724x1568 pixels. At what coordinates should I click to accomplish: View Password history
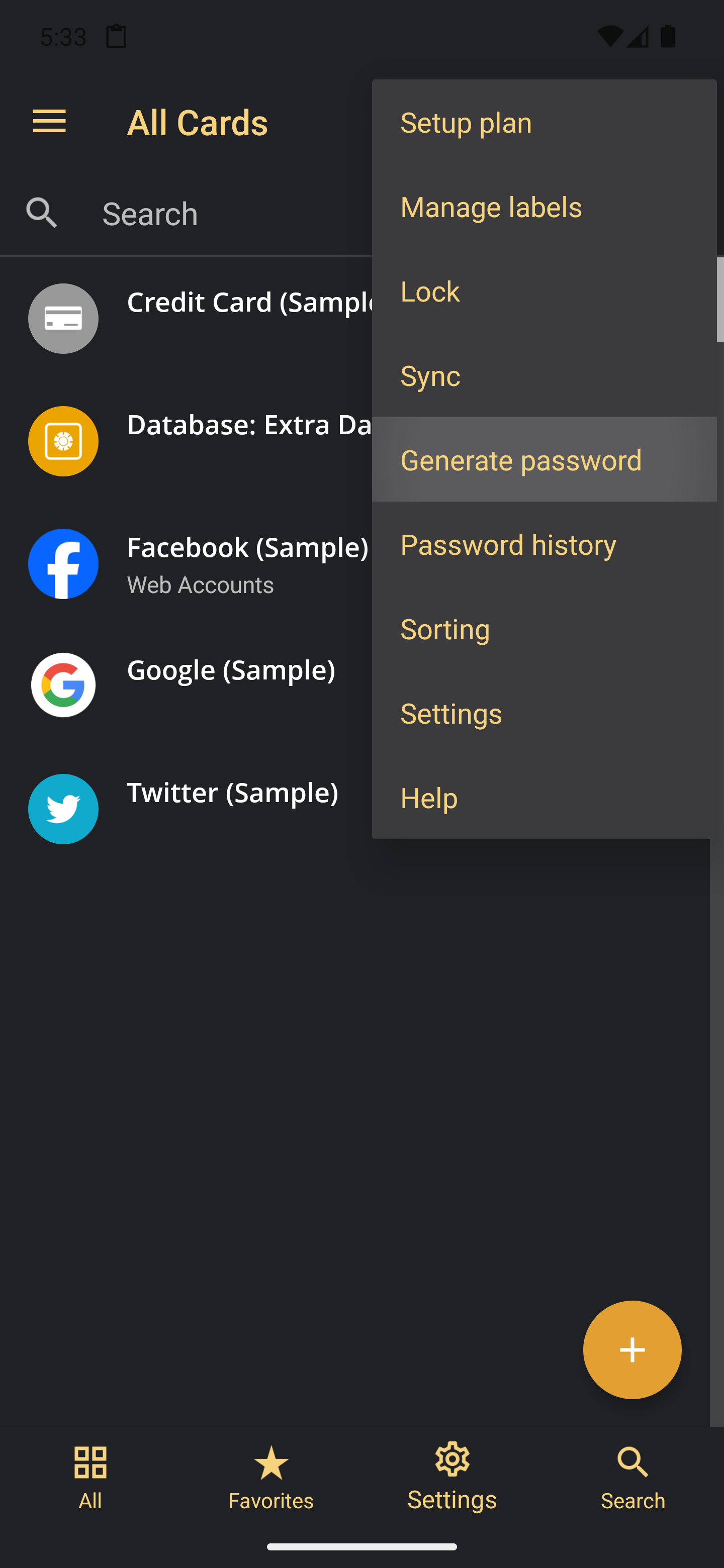pyautogui.click(x=544, y=544)
